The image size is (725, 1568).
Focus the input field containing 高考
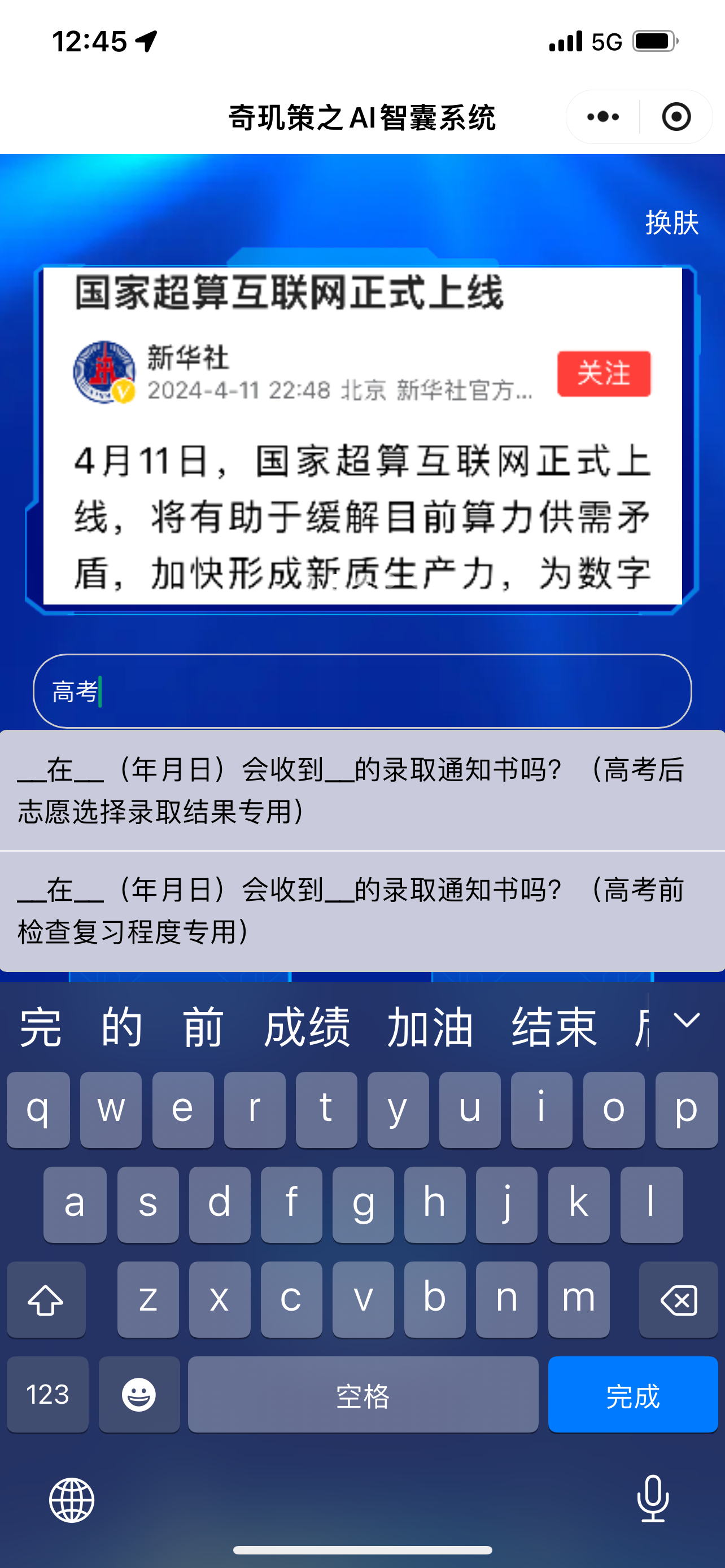point(362,691)
